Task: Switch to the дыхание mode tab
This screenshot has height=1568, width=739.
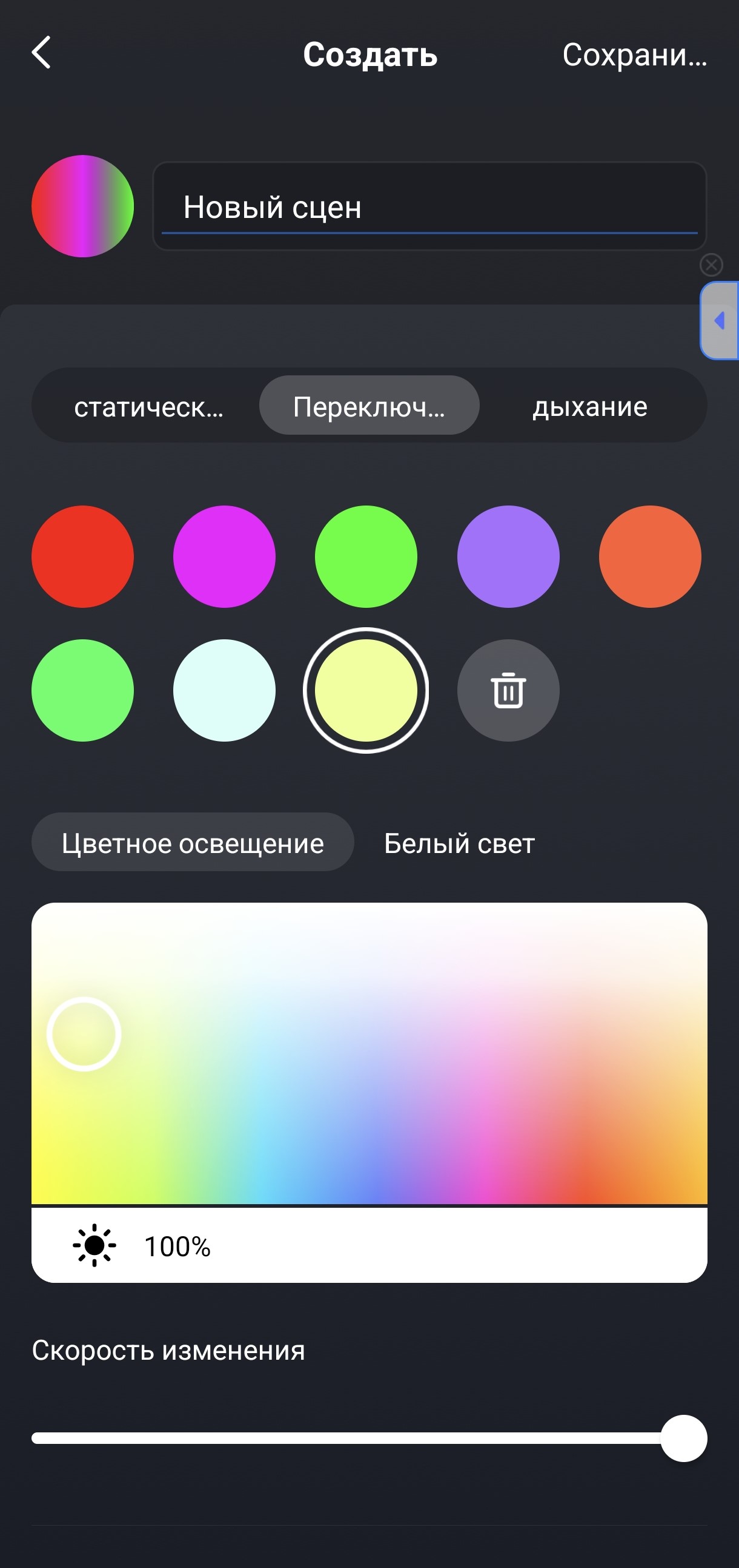Action: 590,406
